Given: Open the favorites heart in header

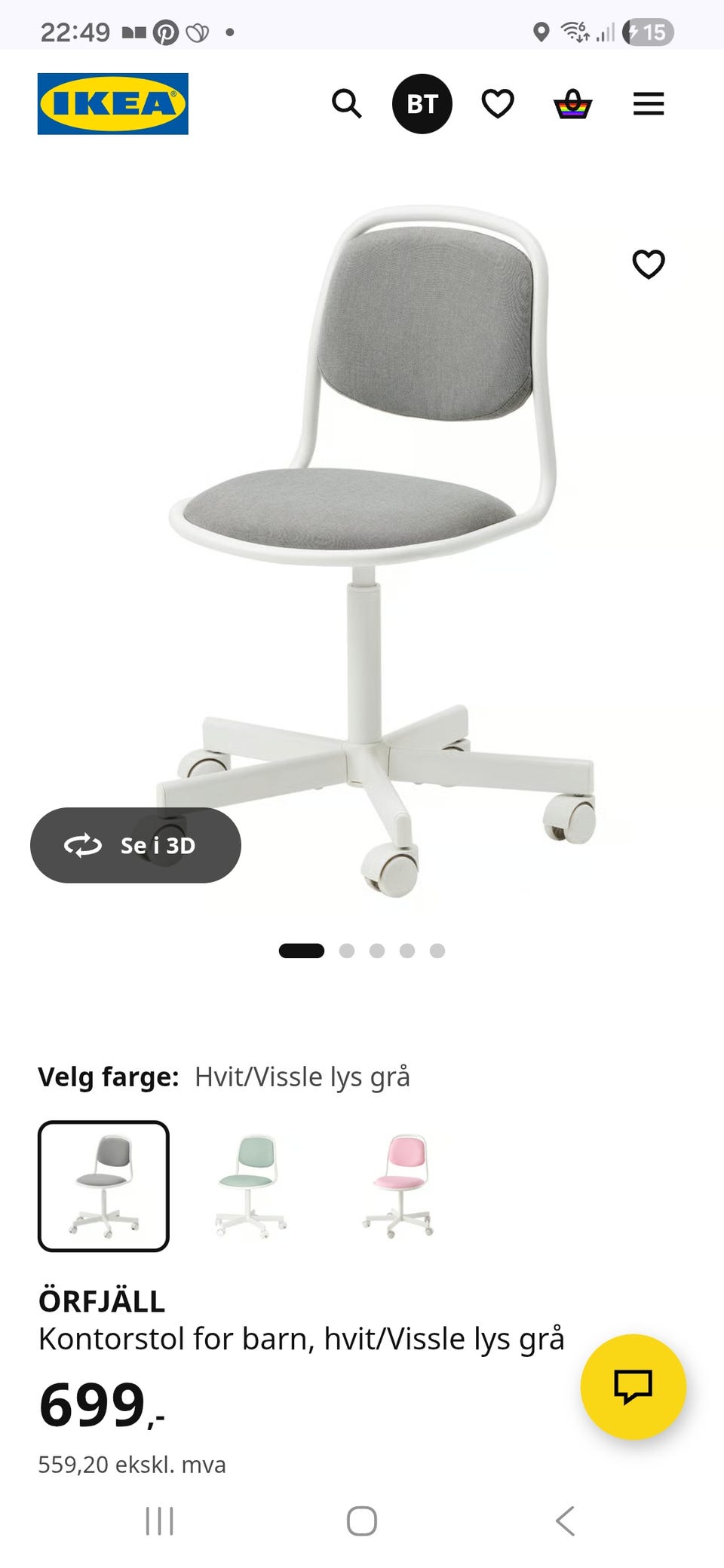Looking at the screenshot, I should (x=498, y=104).
